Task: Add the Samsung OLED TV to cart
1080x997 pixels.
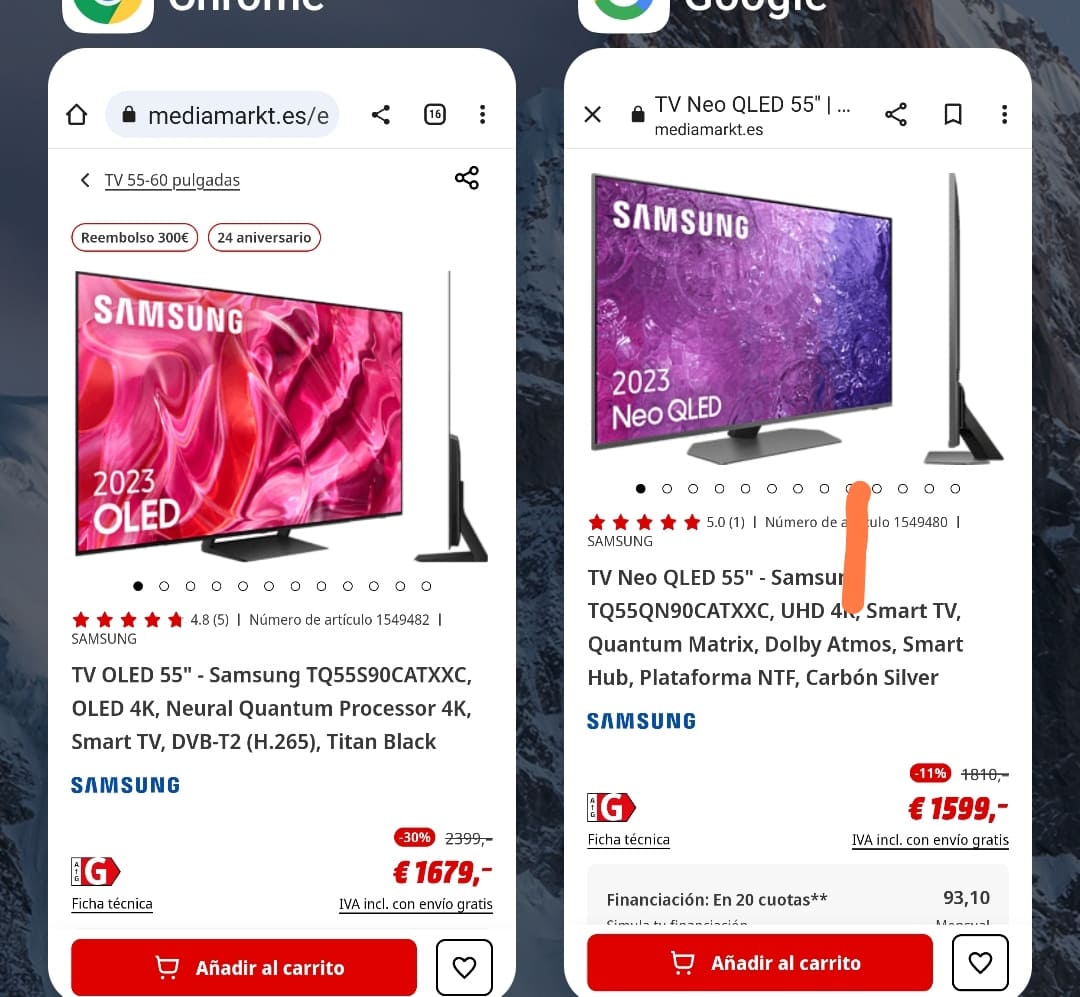Action: pyautogui.click(x=244, y=967)
